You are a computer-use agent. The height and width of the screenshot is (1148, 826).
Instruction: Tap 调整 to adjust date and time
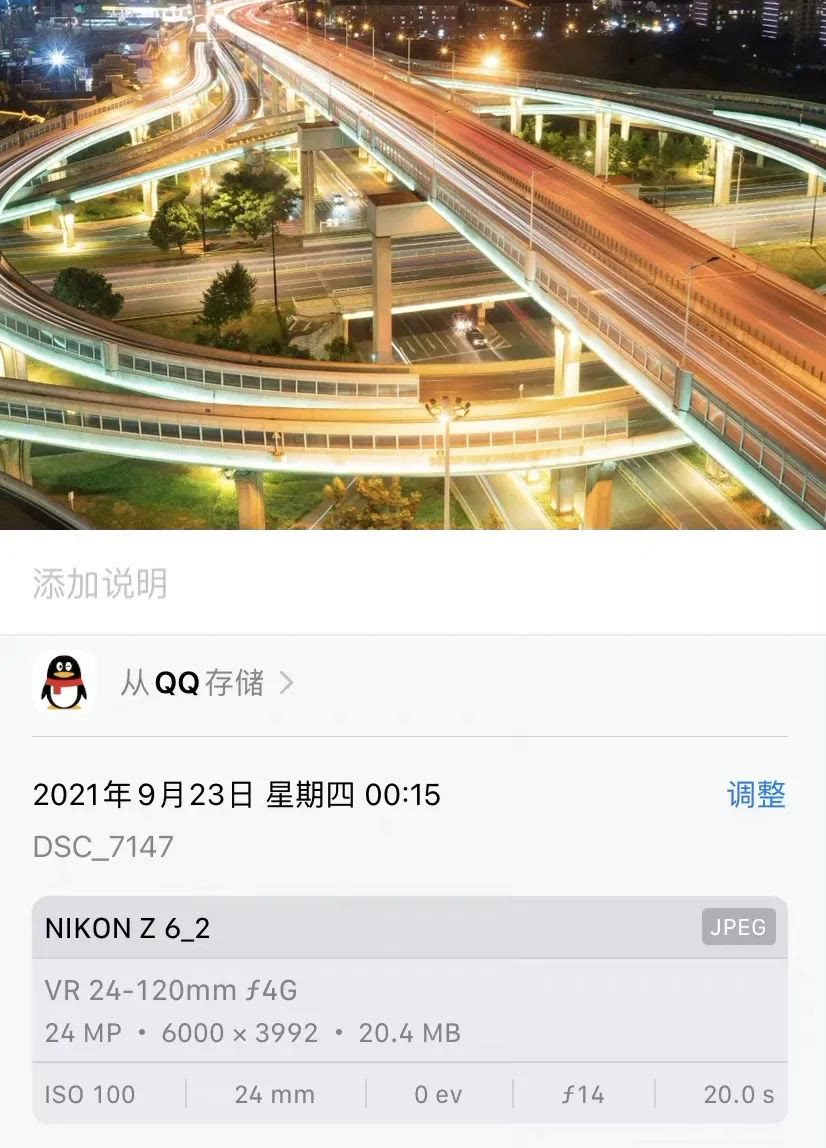click(754, 795)
